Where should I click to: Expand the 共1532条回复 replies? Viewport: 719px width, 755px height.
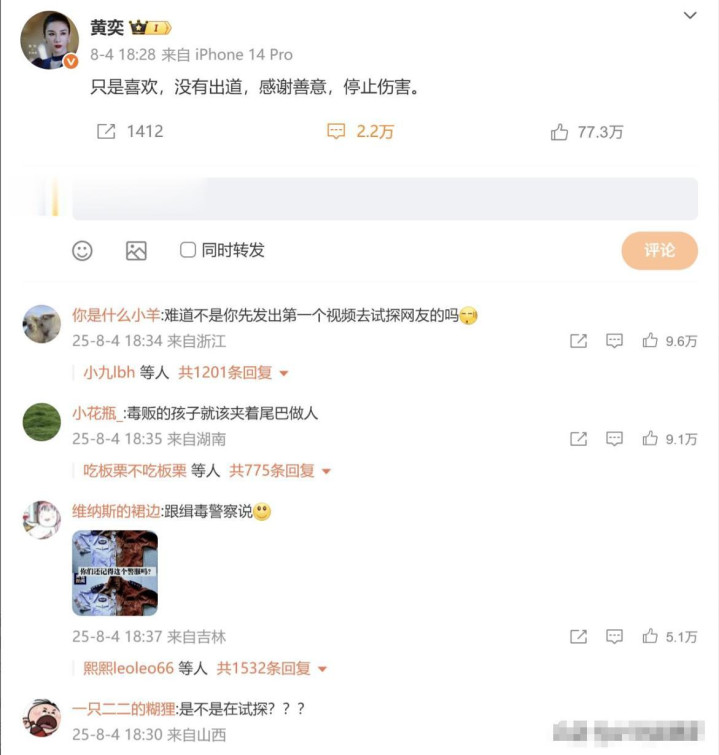272,667
